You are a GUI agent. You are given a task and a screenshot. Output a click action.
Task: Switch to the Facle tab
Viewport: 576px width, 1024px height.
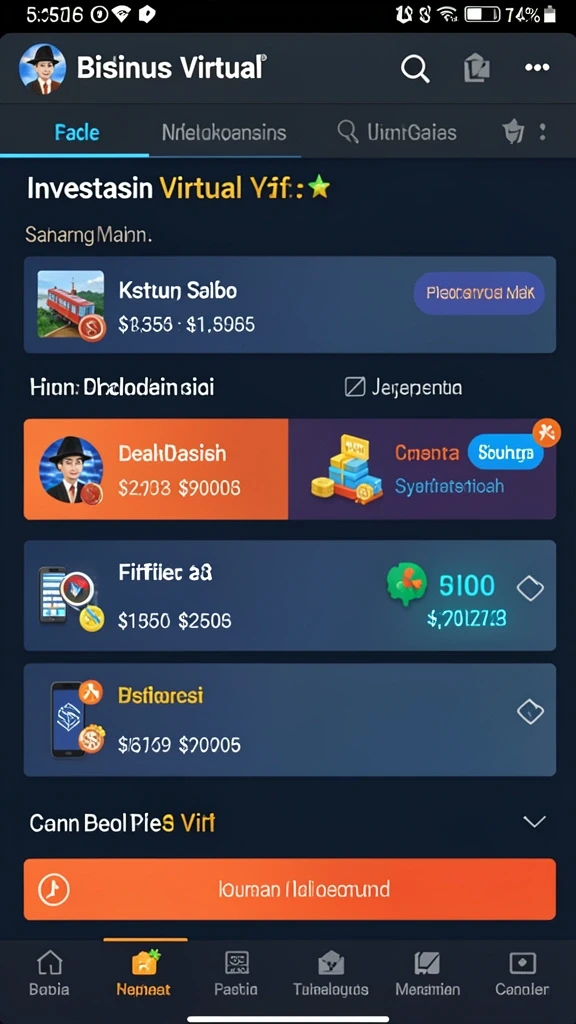tap(77, 133)
